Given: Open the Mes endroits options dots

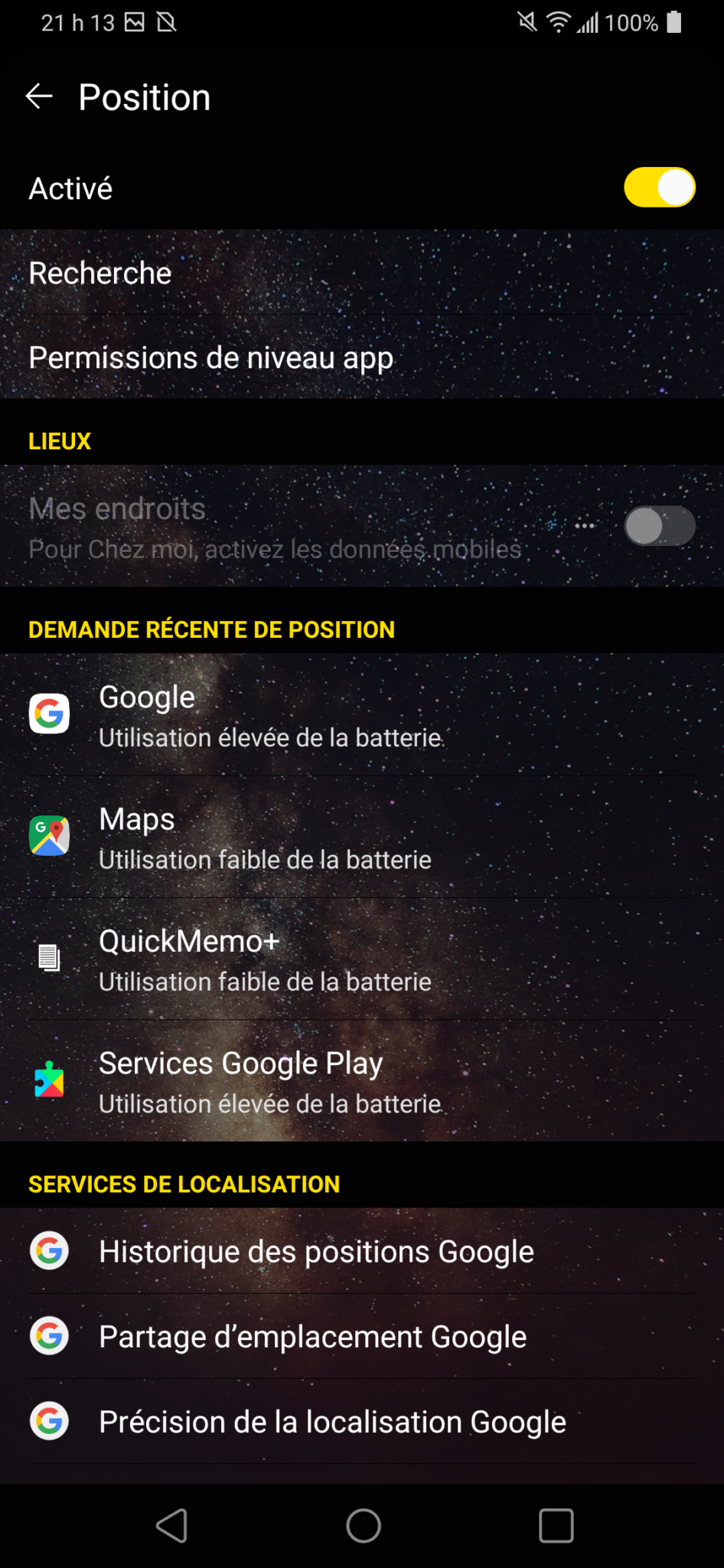Looking at the screenshot, I should 585,526.
